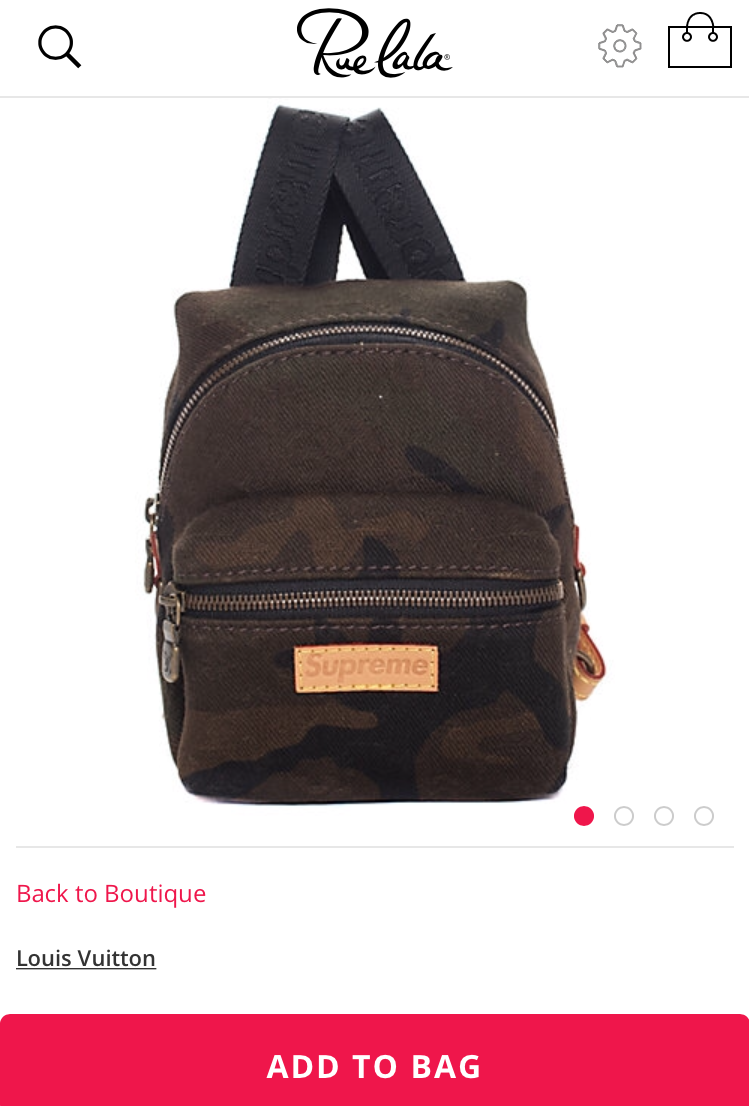Jump to the third product image dot
749x1106 pixels.
click(x=664, y=816)
